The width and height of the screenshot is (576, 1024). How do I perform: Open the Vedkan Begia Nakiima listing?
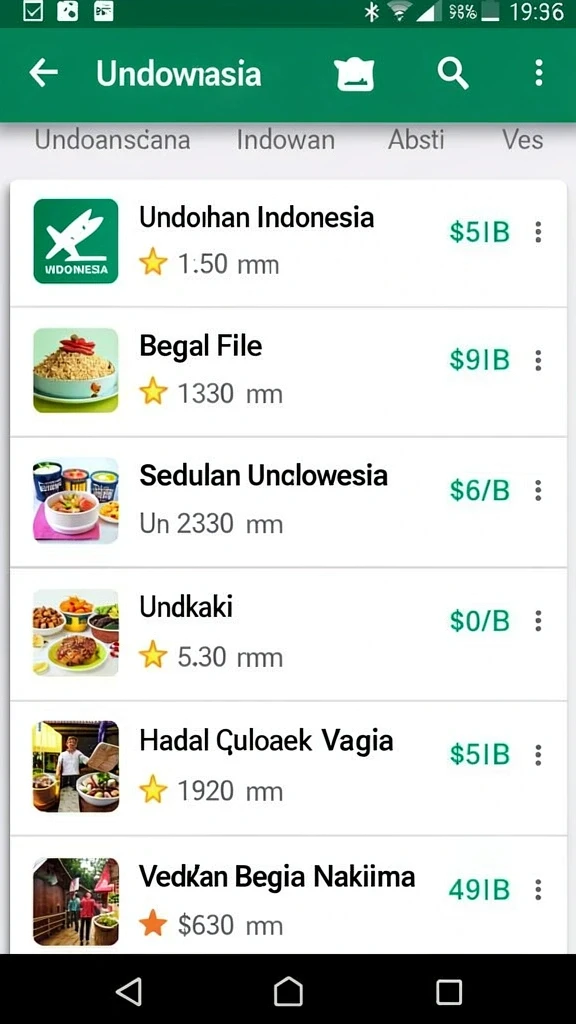coord(288,895)
